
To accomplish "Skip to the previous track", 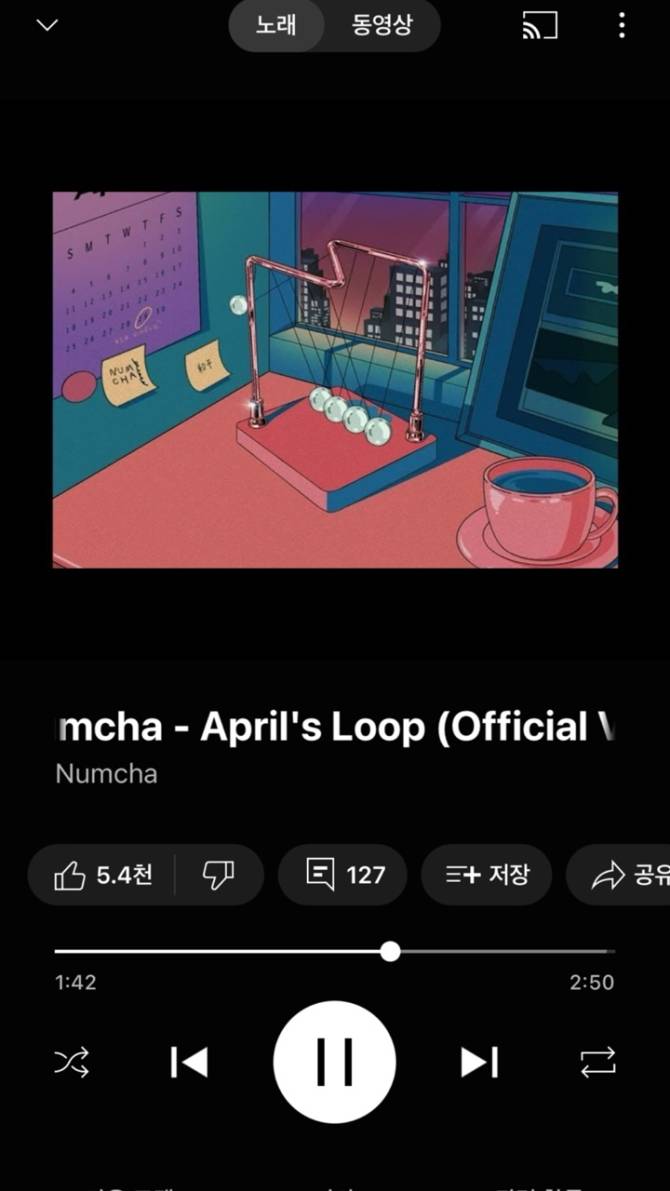I will coord(189,1062).
